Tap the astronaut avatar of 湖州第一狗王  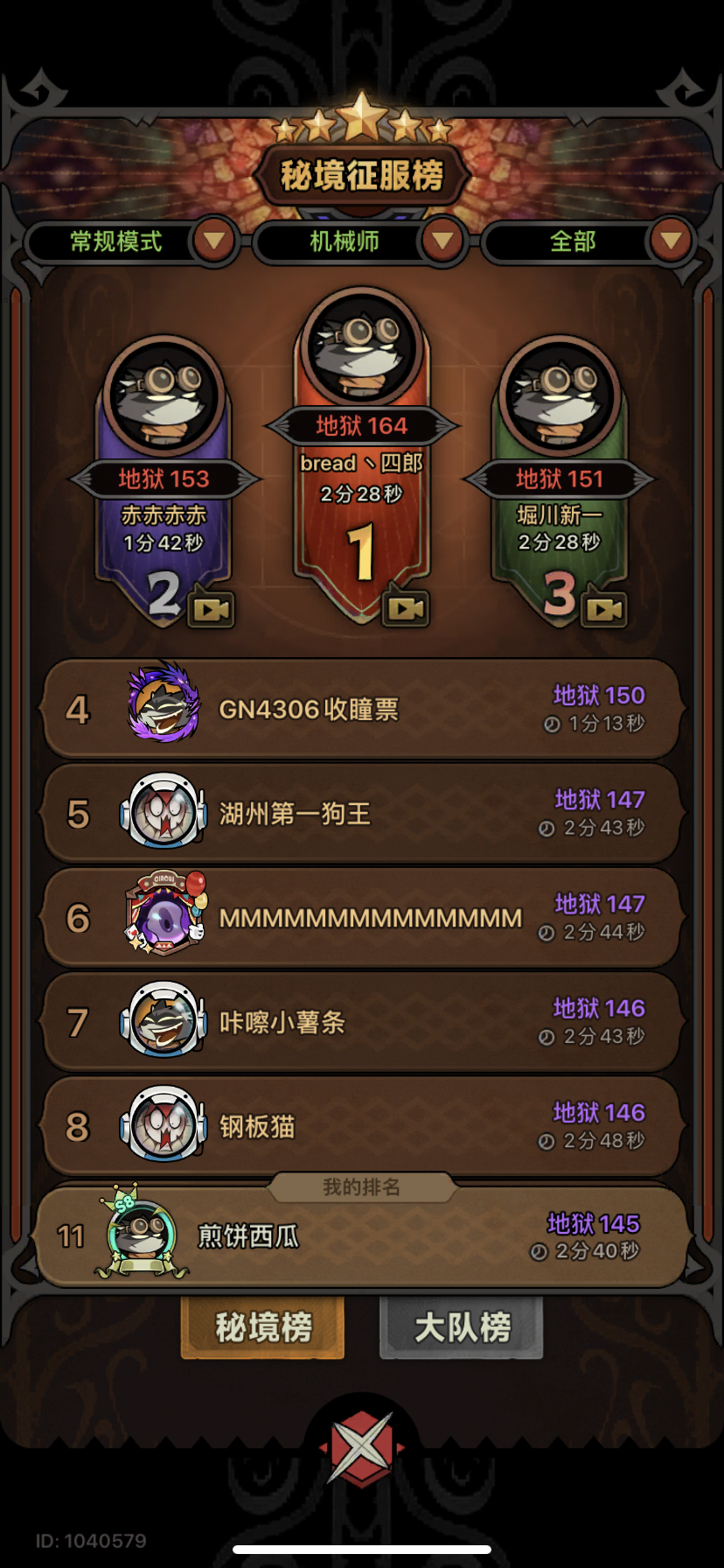(x=162, y=813)
